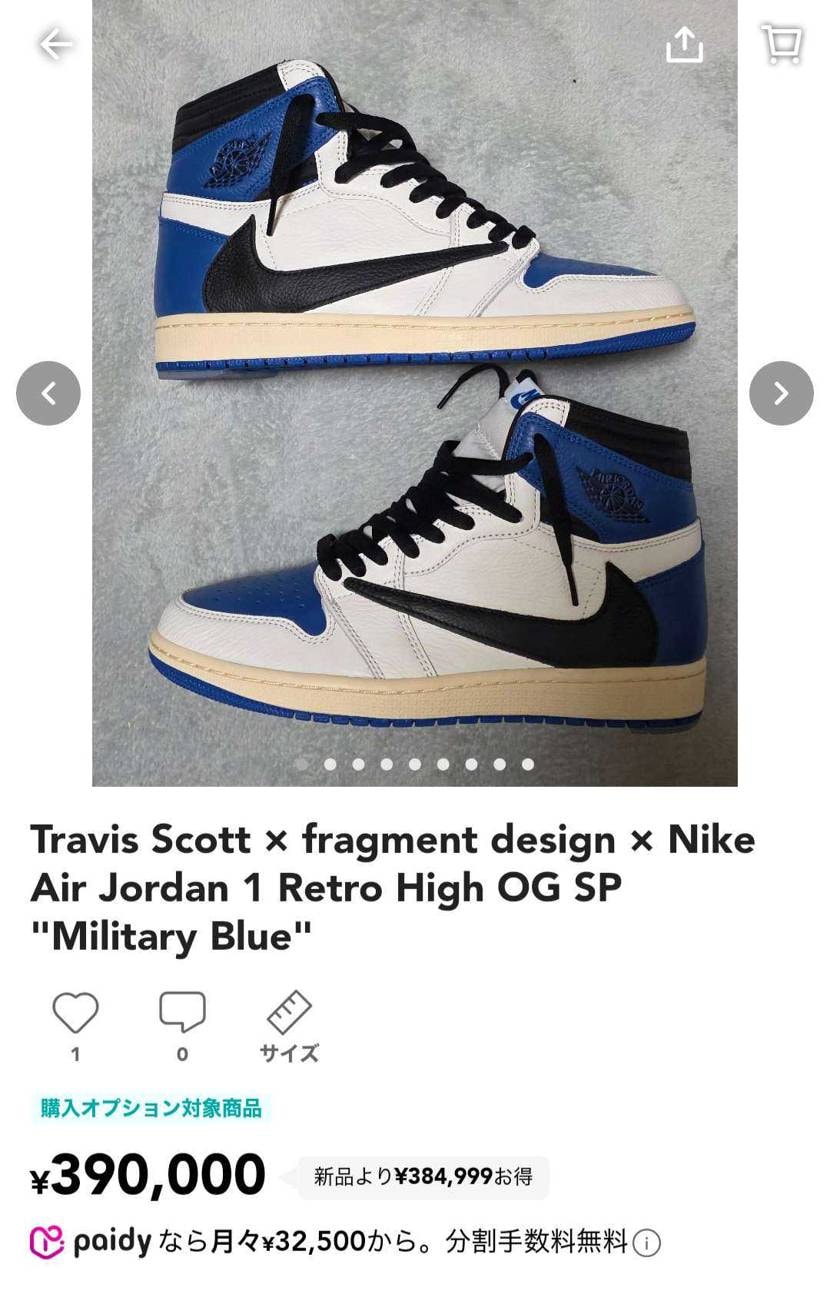Show the next product photo
Image resolution: width=830 pixels, height=1291 pixels.
coord(781,393)
